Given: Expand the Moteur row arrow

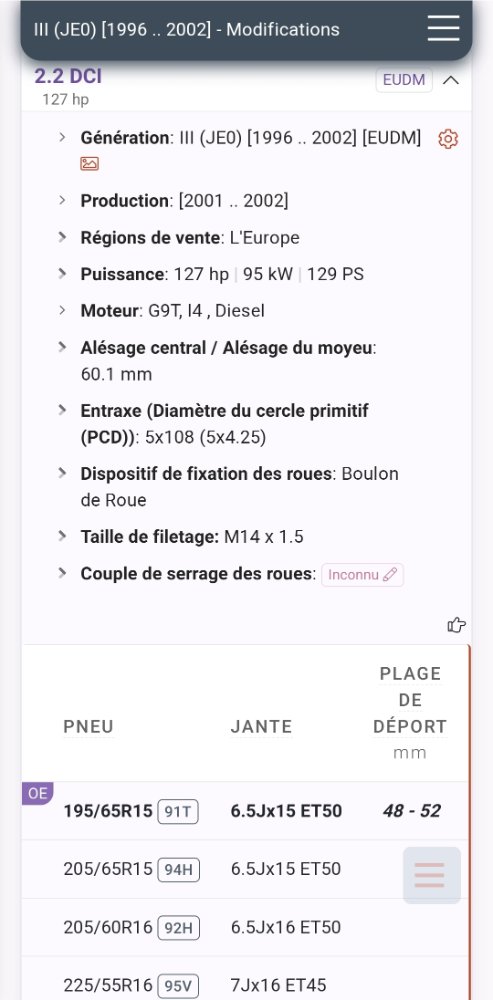Looking at the screenshot, I should point(62,311).
